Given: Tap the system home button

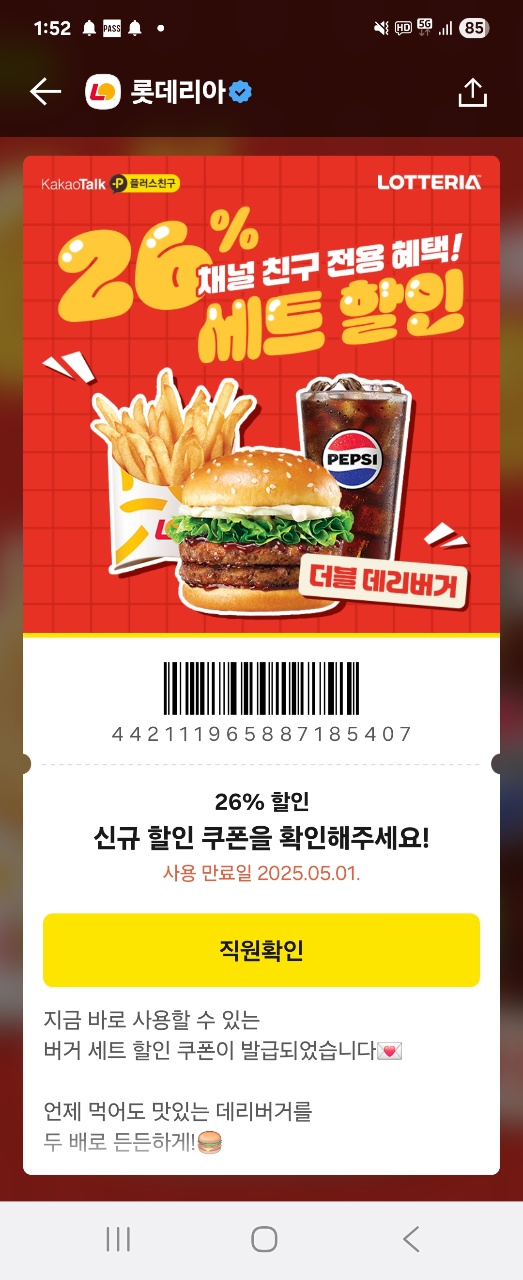Looking at the screenshot, I should click(264, 1240).
